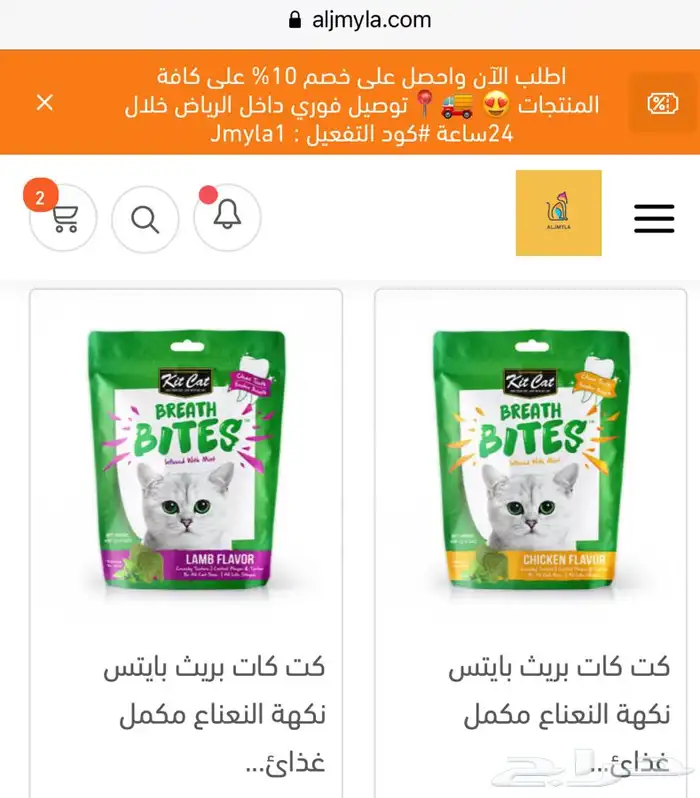This screenshot has height=798, width=700.
Task: Open the notifications bell
Action: click(x=227, y=215)
